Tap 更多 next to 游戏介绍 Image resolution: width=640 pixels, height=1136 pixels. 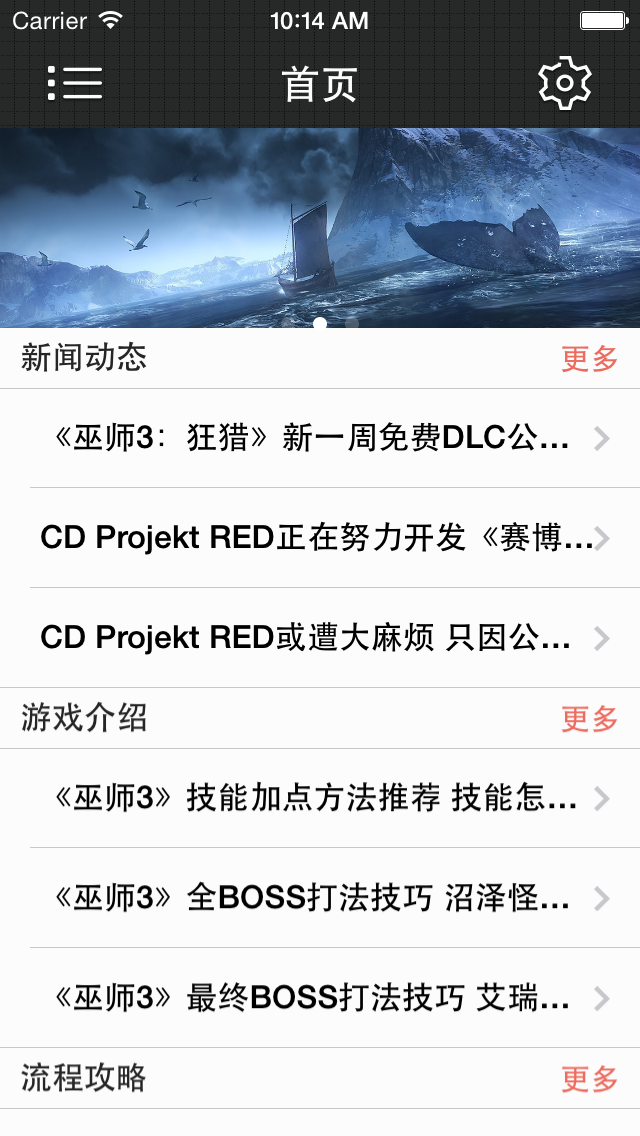pos(589,719)
